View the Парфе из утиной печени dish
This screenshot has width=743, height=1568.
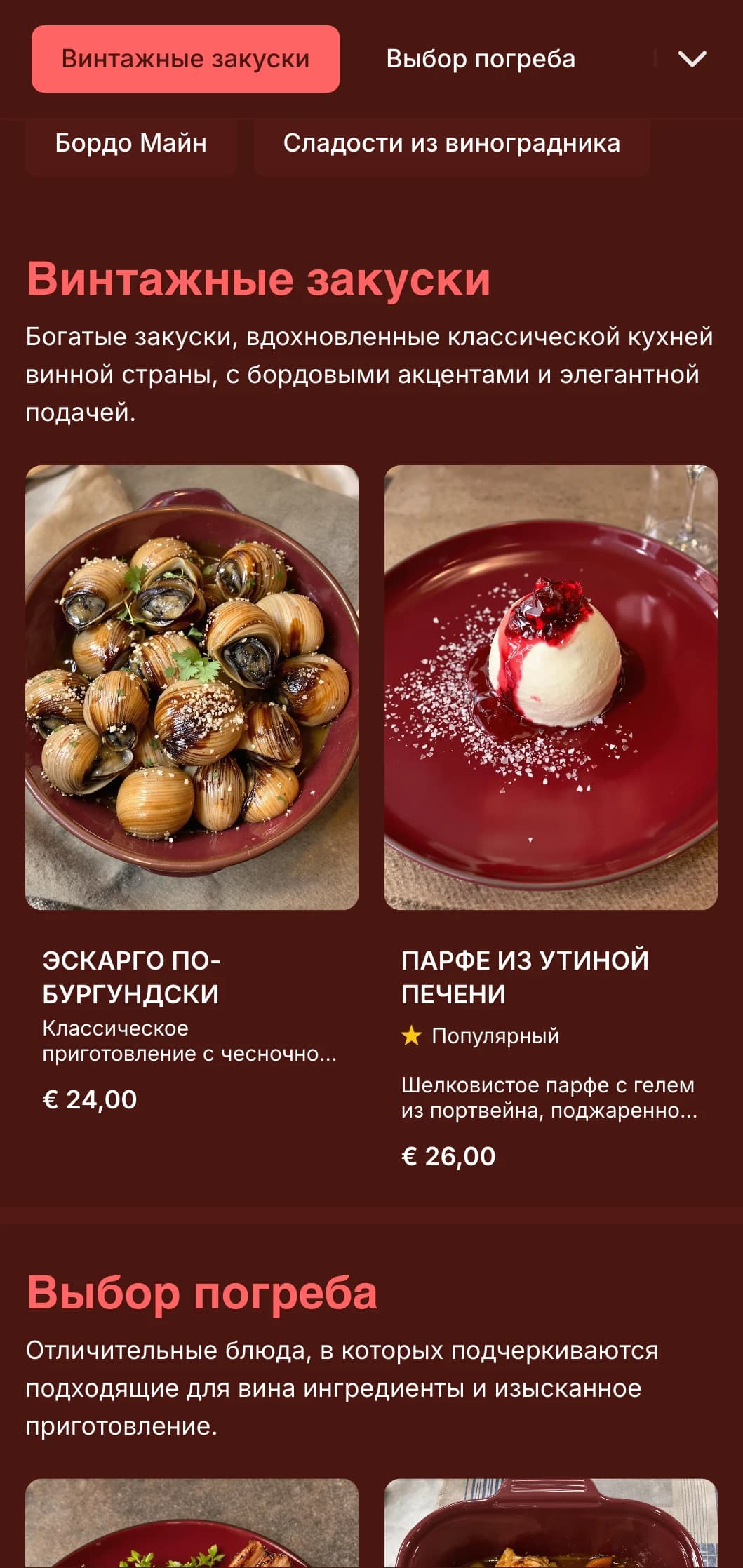pyautogui.click(x=550, y=688)
